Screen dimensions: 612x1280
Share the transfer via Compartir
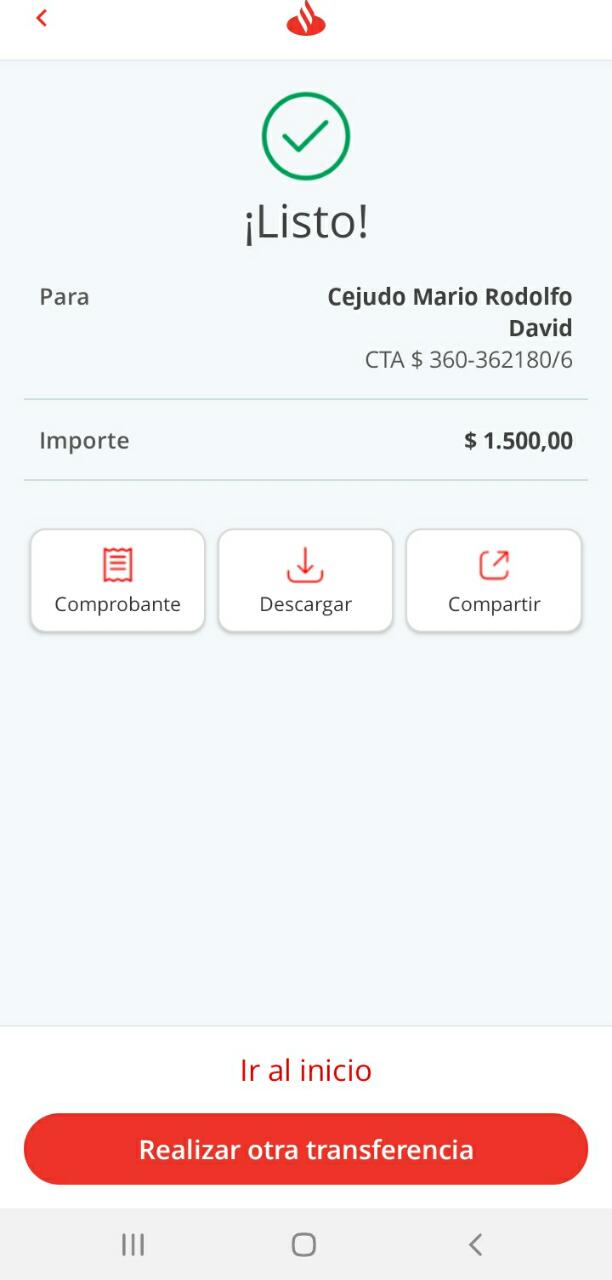[x=494, y=581]
